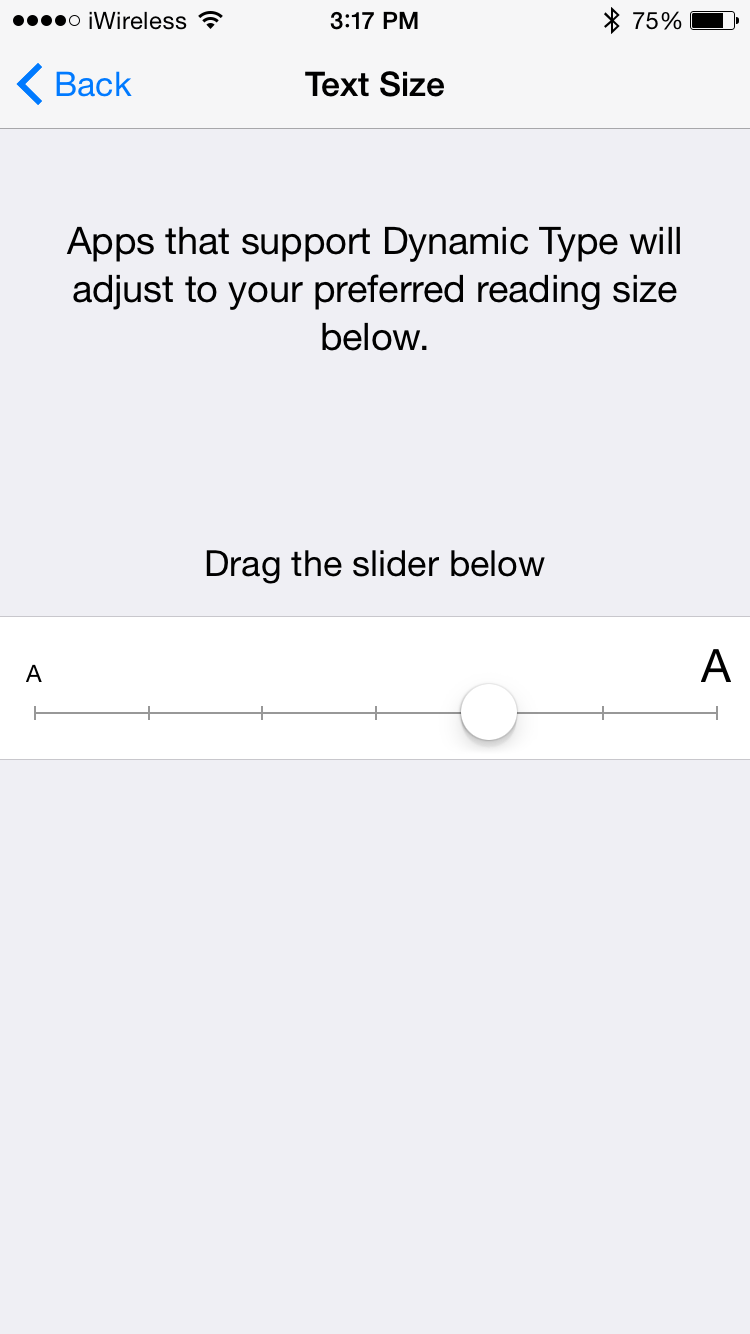Tap the Dynamic Type description text
Screen dimensions: 750x1334
pos(374,289)
